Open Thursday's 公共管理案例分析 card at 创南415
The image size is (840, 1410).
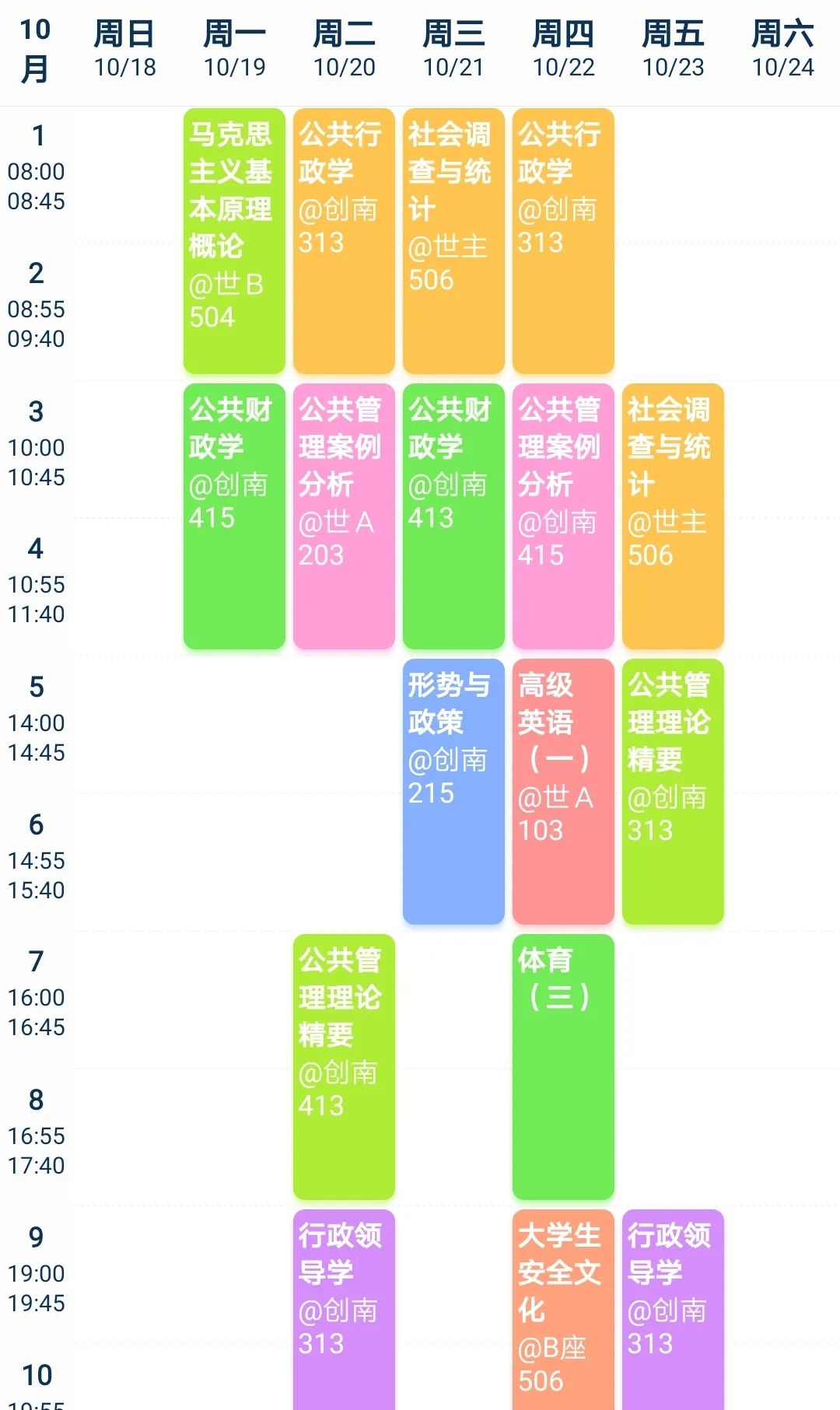click(563, 516)
